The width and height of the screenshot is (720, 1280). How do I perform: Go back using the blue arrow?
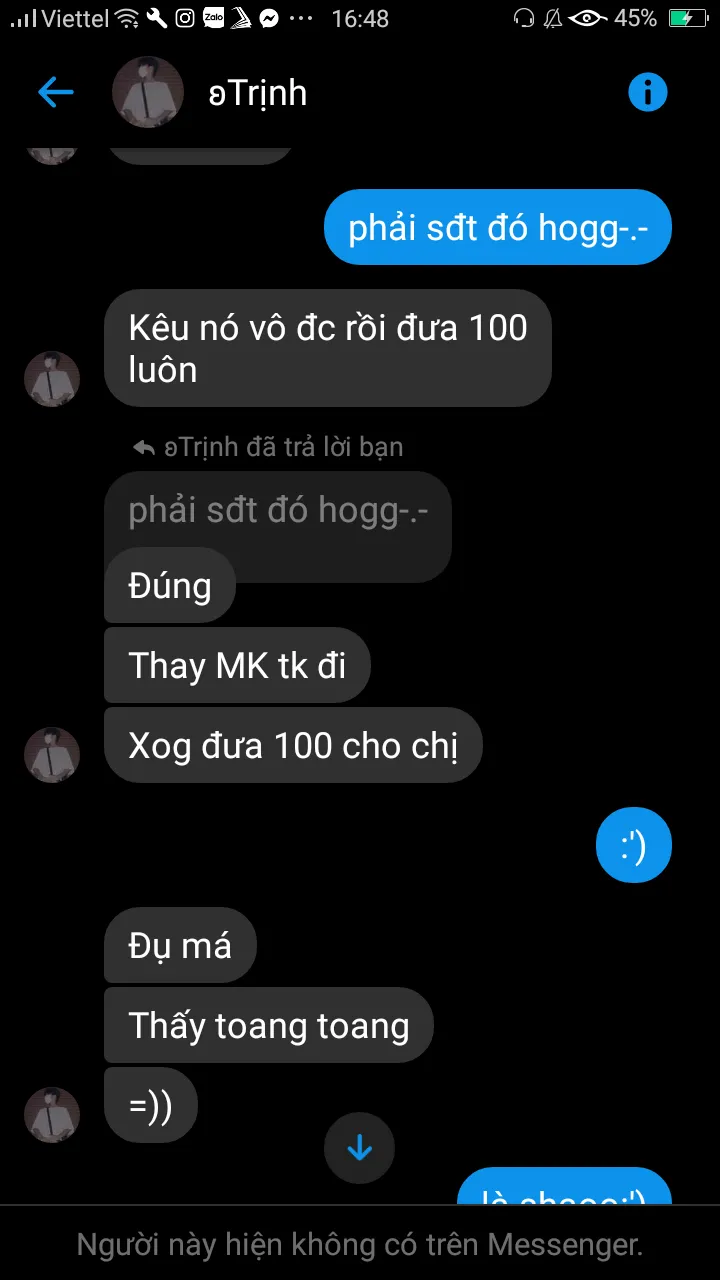(56, 93)
